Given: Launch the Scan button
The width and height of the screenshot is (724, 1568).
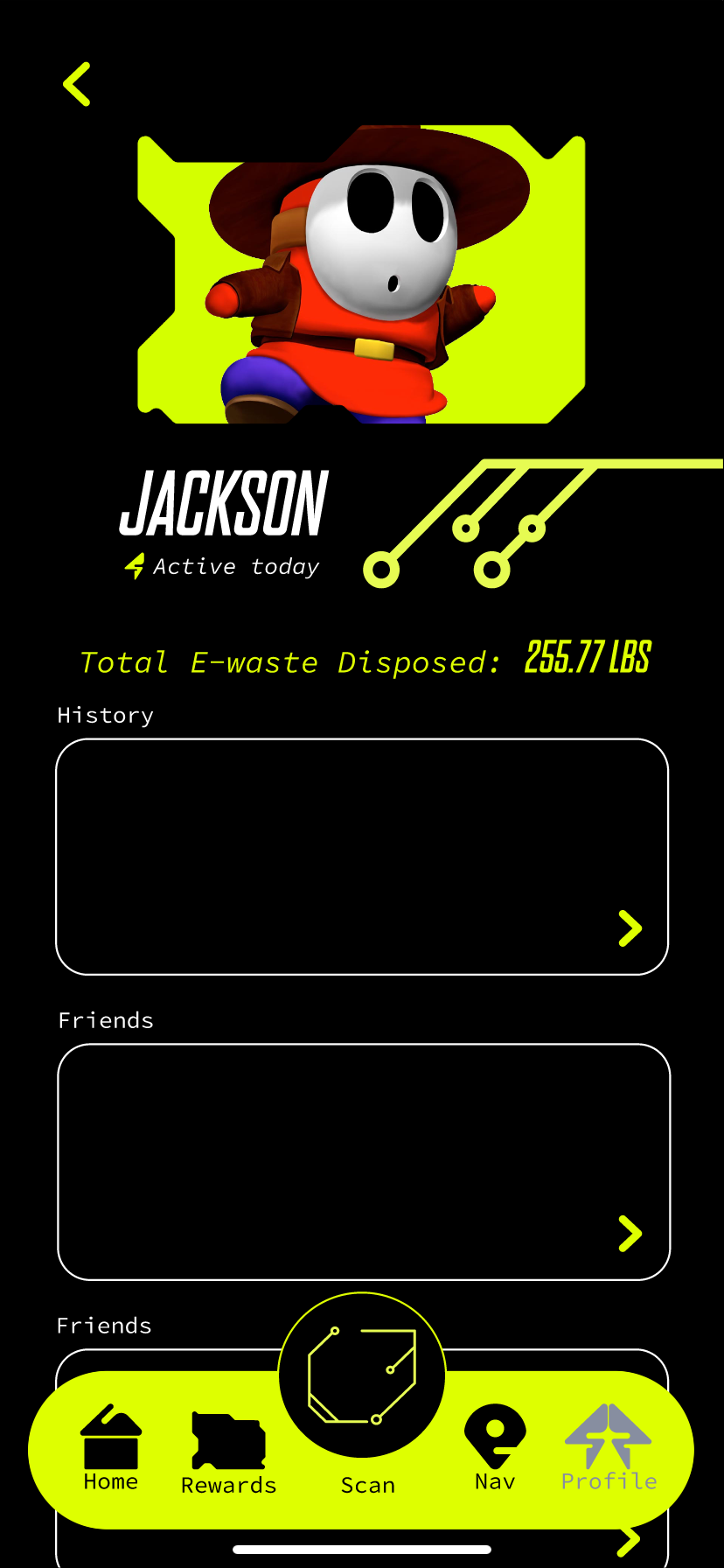Looking at the screenshot, I should pyautogui.click(x=362, y=1377).
